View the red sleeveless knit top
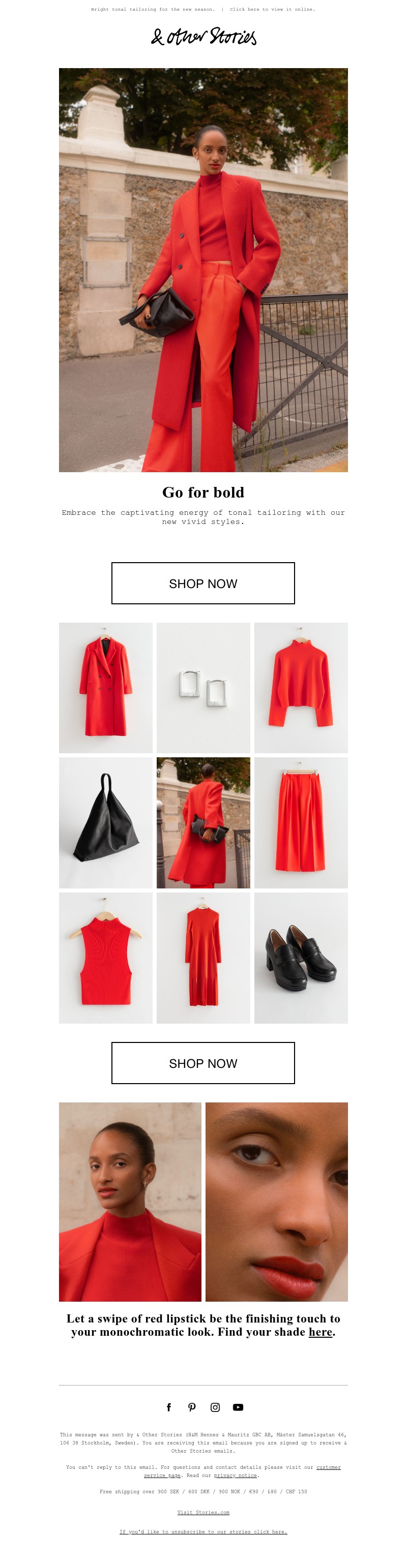The width and height of the screenshot is (407, 1568). tap(105, 958)
